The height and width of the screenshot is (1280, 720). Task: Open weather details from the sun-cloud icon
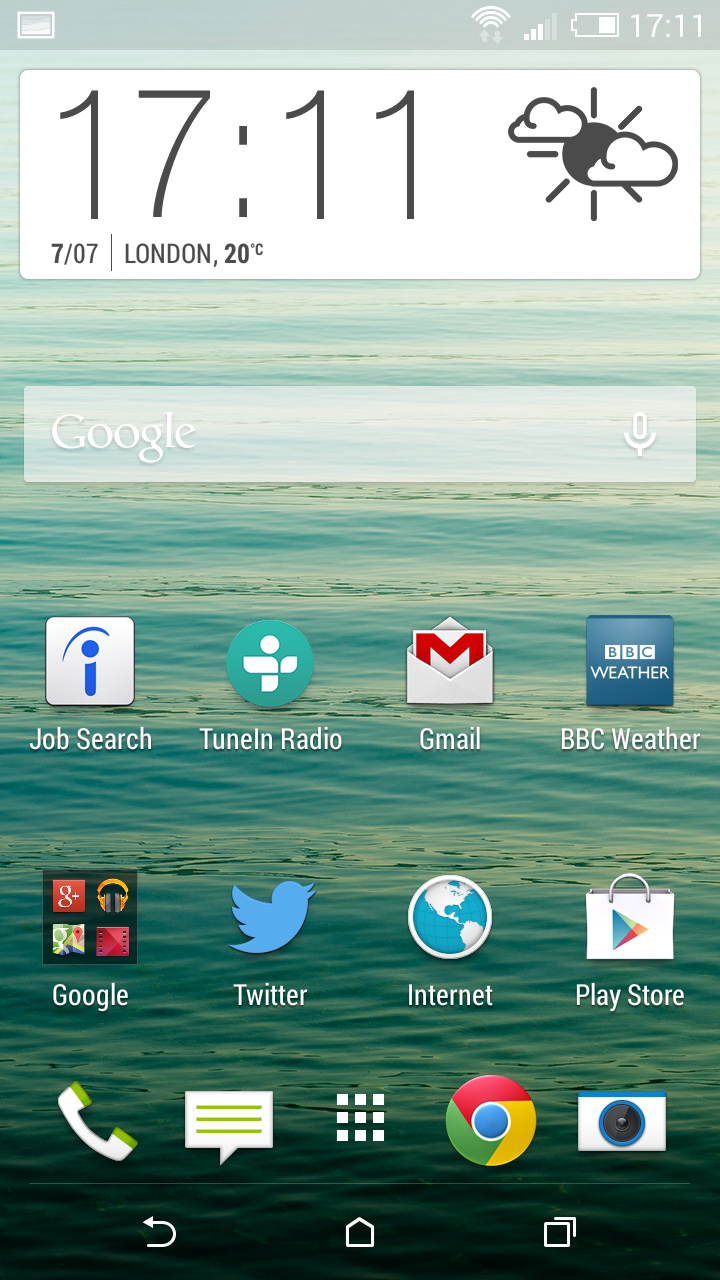[592, 154]
